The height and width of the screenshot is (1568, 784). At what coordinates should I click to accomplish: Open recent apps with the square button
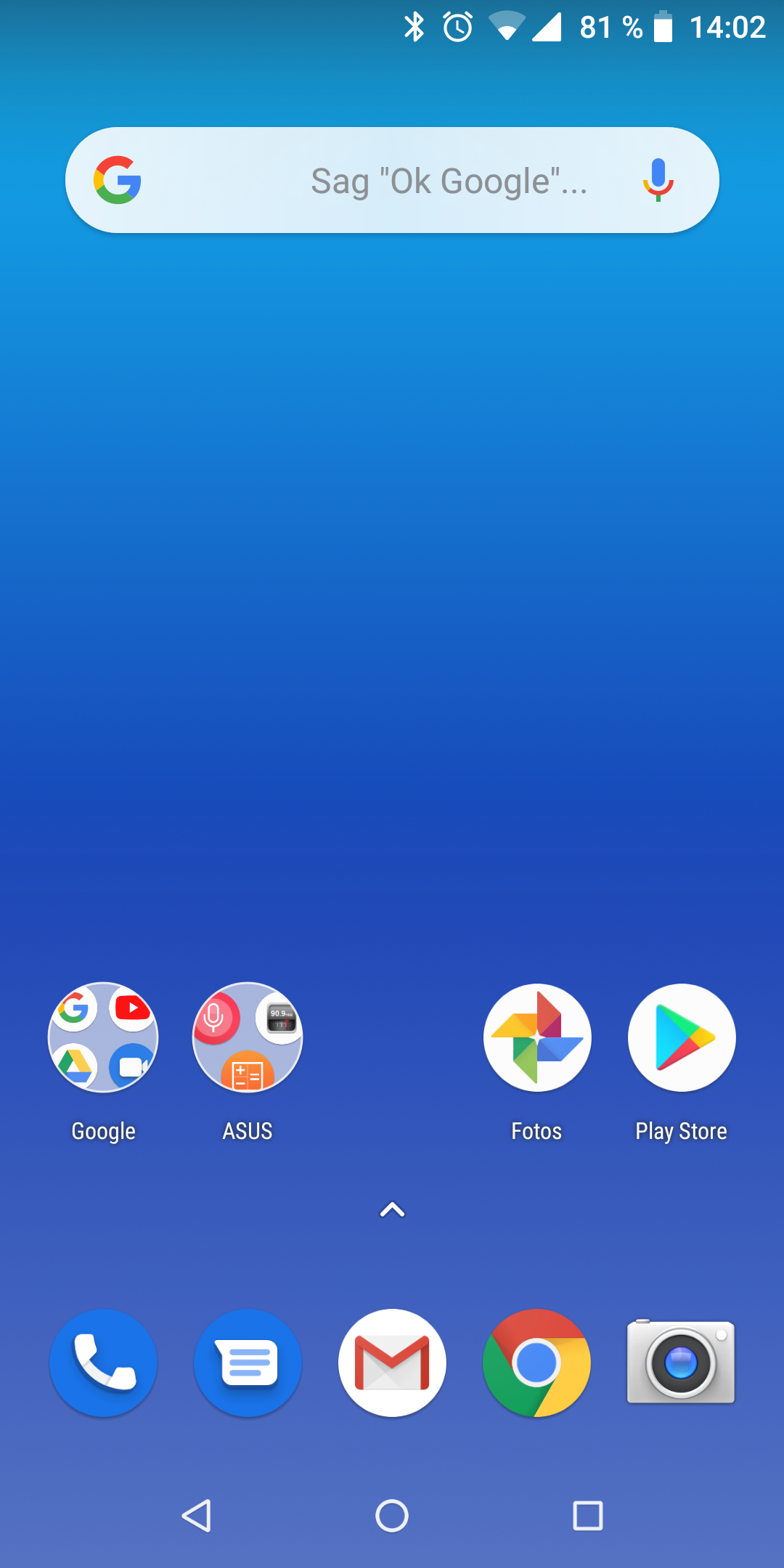tap(588, 1516)
